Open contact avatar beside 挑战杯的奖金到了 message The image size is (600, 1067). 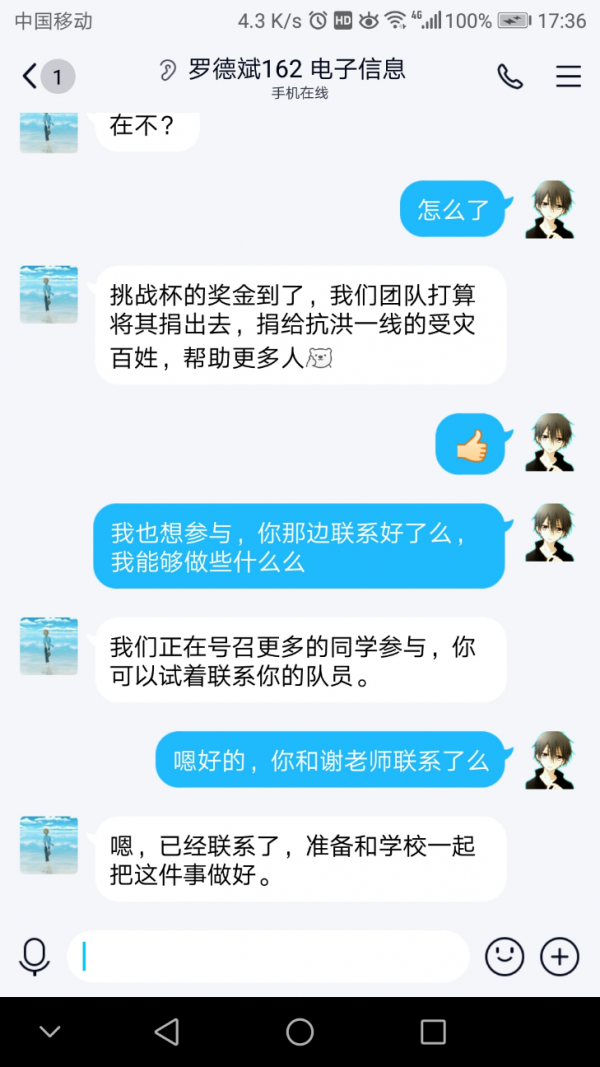(x=48, y=294)
